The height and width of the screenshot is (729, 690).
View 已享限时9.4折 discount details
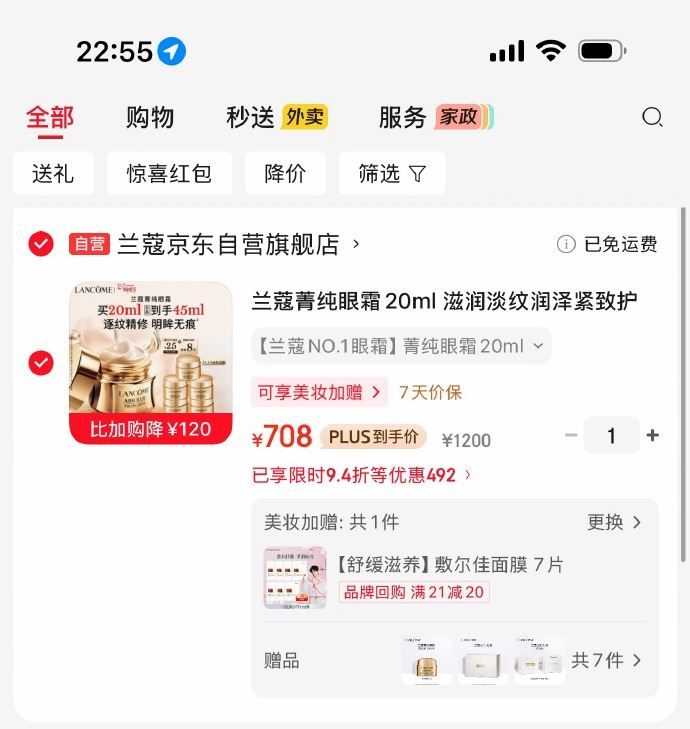[x=361, y=474]
